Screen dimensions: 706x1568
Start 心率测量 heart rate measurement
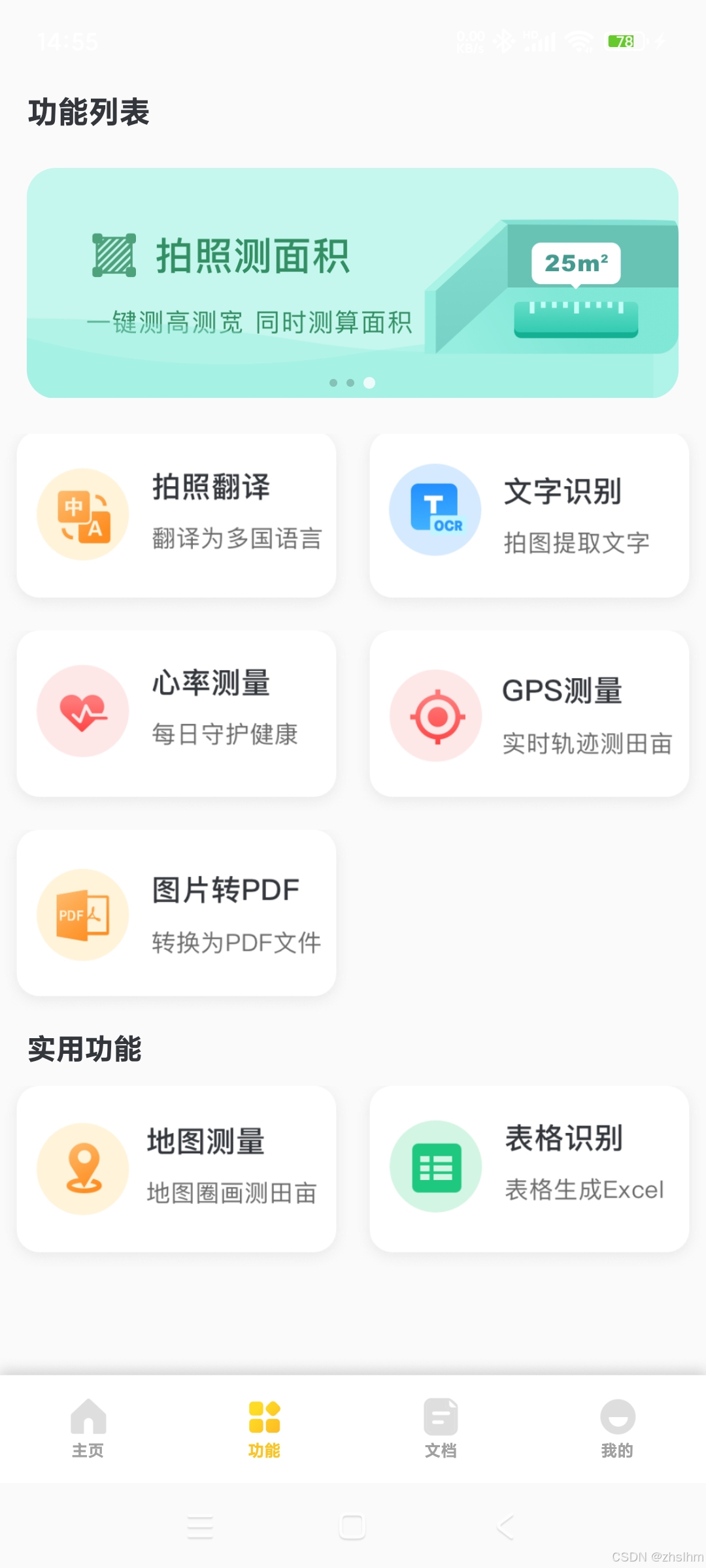pos(176,713)
